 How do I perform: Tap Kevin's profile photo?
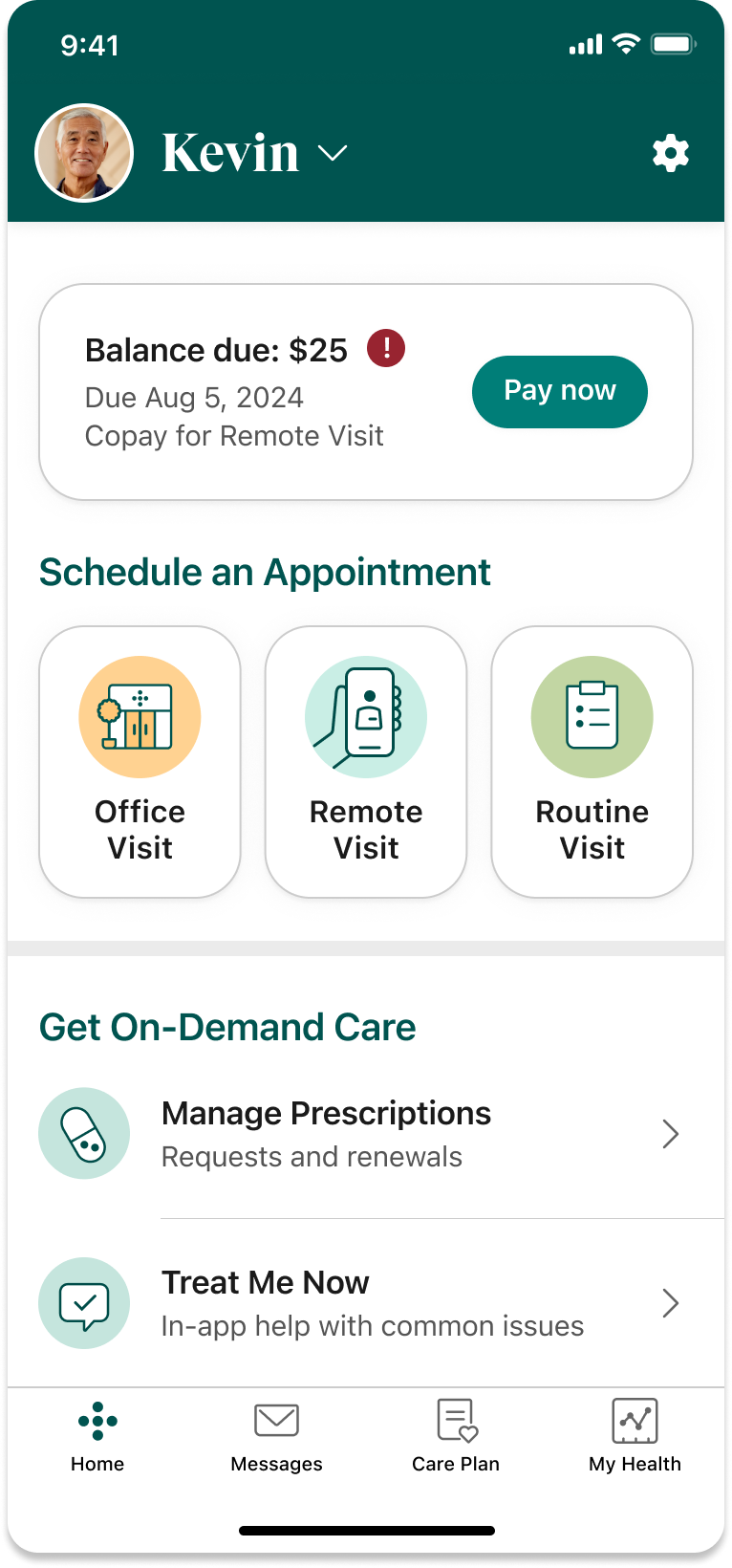click(x=84, y=153)
